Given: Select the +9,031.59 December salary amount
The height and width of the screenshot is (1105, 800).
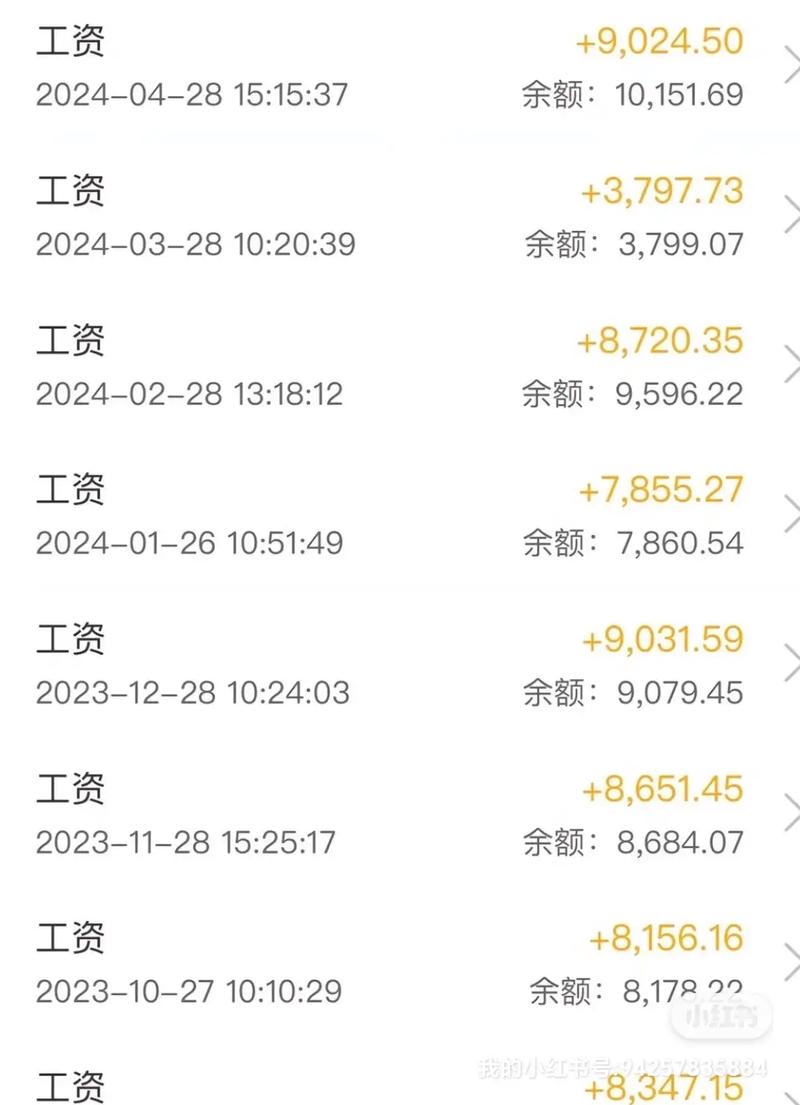Looking at the screenshot, I should pyautogui.click(x=663, y=638).
